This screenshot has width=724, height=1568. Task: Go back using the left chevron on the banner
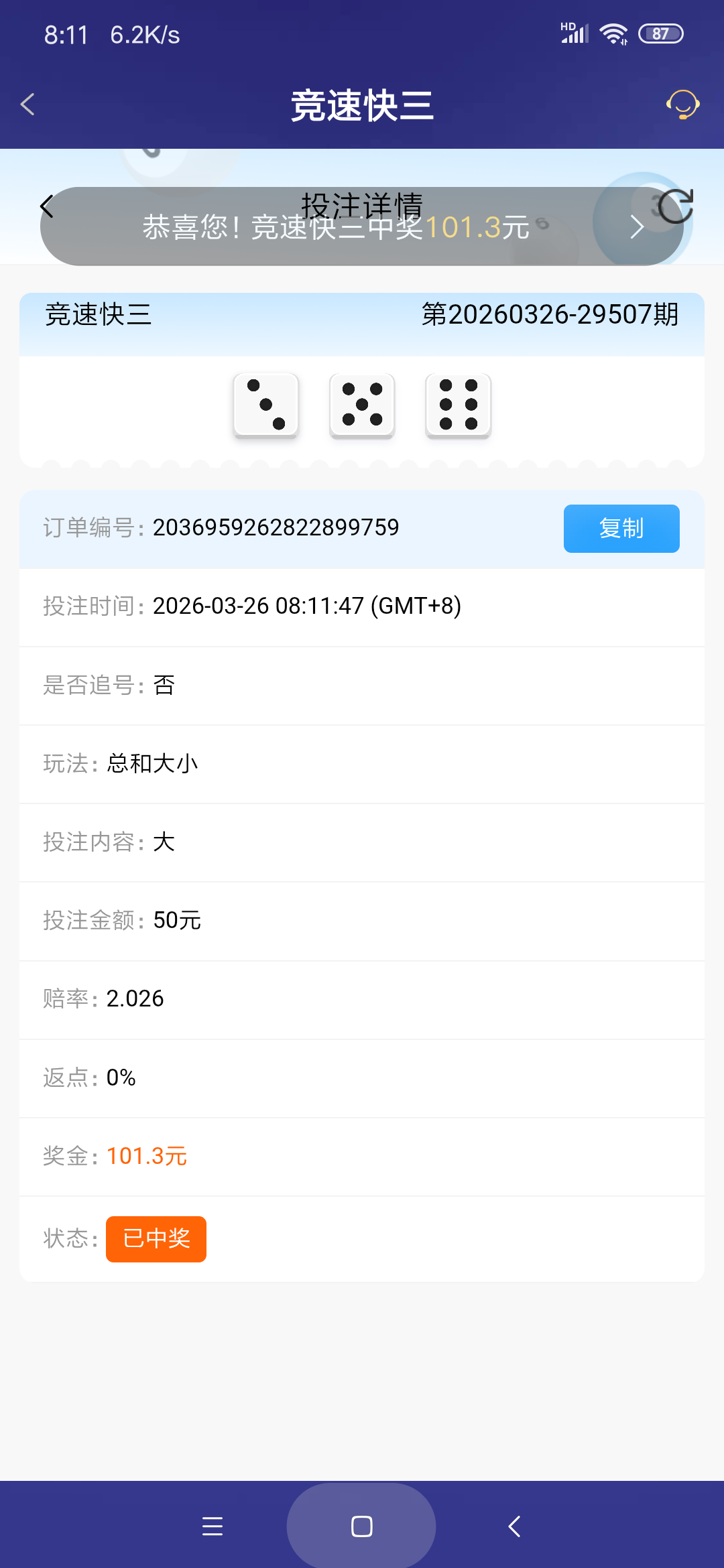click(x=47, y=206)
